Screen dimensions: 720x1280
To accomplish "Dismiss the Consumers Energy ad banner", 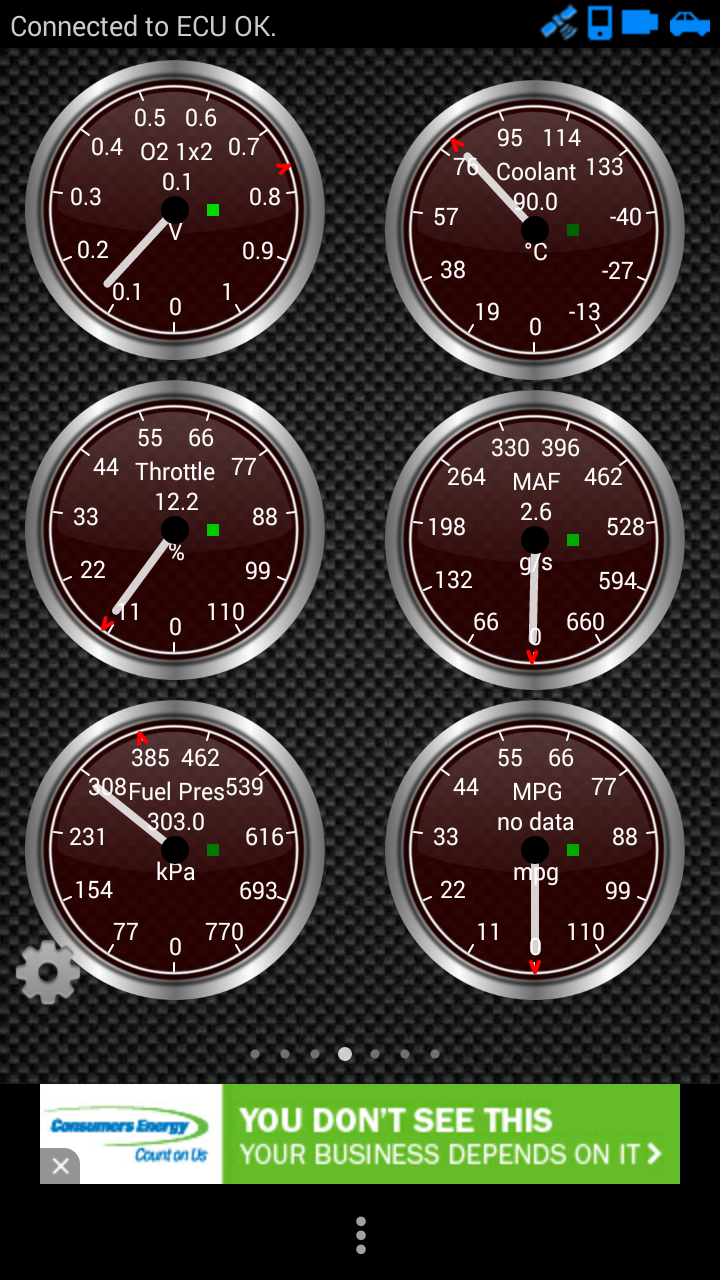I will point(60,1166).
